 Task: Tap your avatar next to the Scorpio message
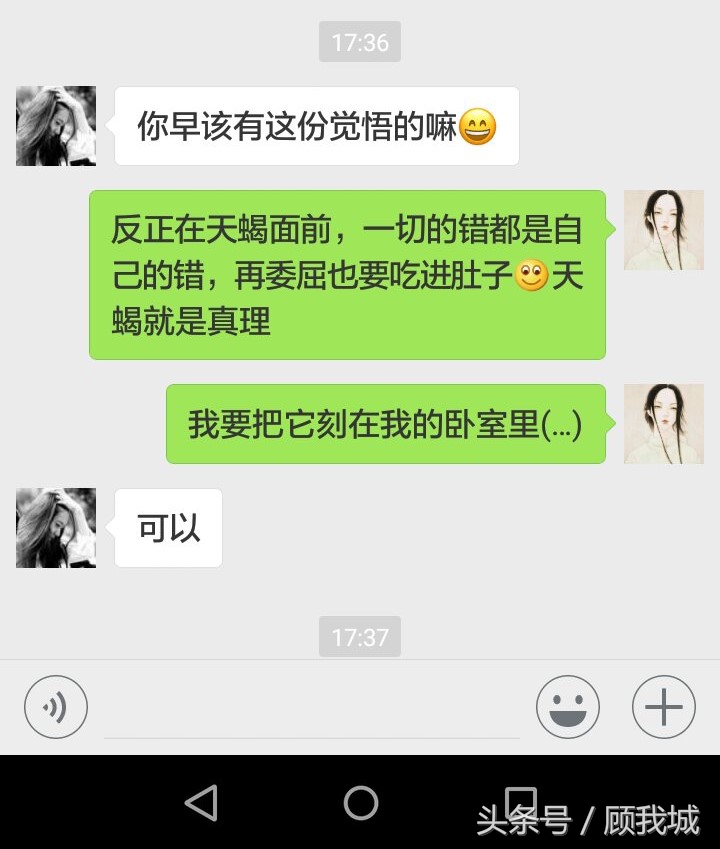(x=664, y=230)
